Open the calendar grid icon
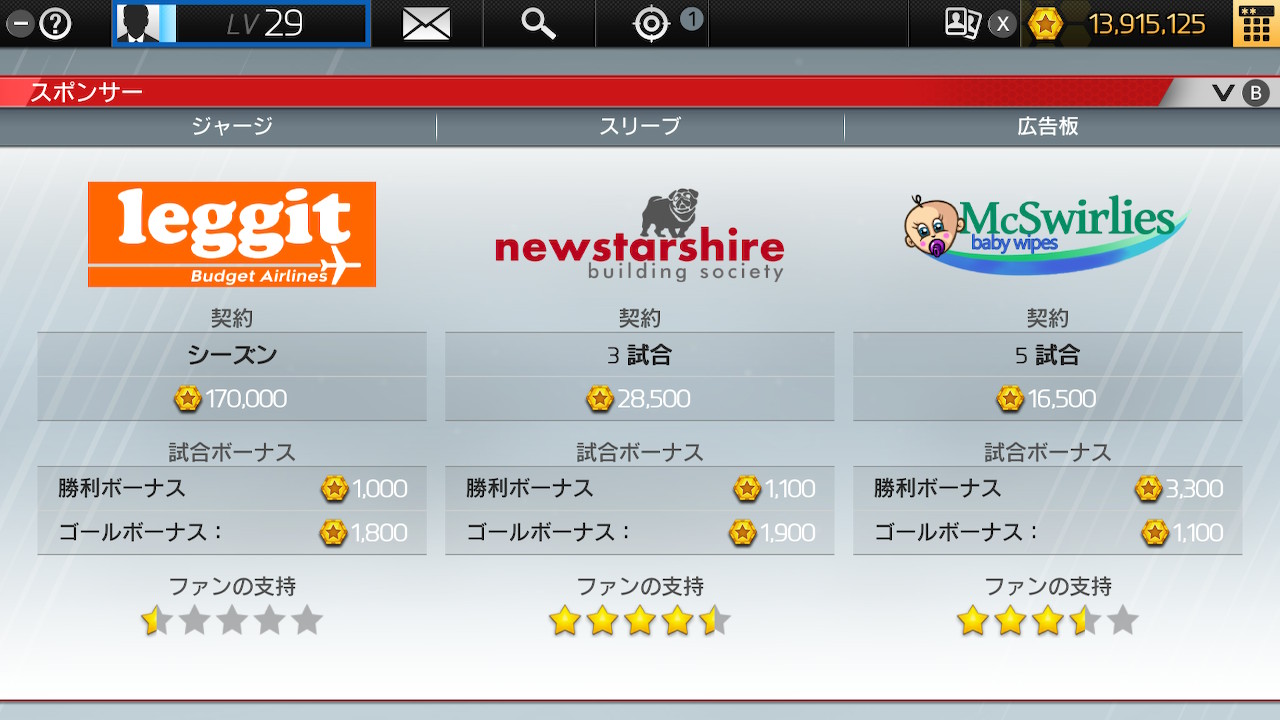Screen dimensions: 1280x720 coord(1254,24)
